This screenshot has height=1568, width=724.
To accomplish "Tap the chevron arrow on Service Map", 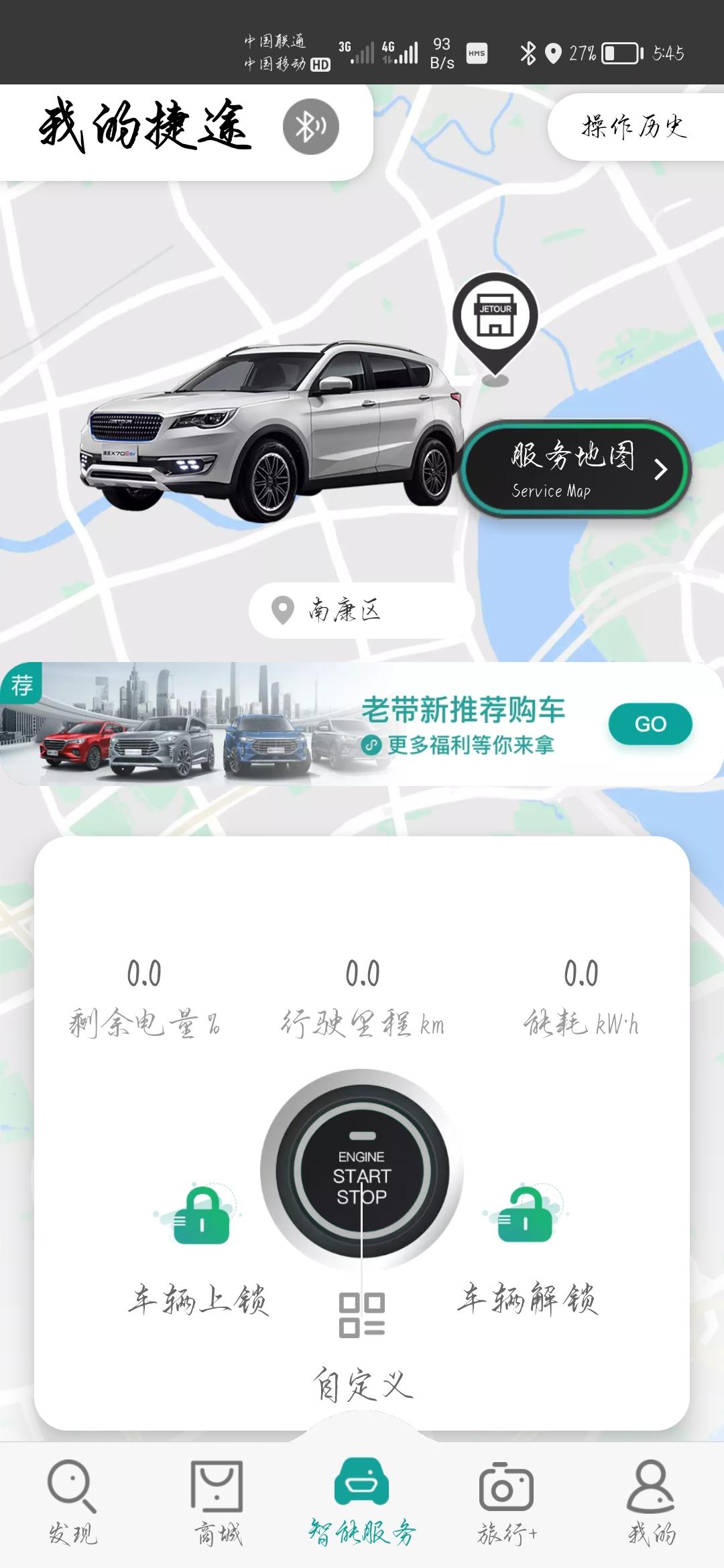I will pyautogui.click(x=660, y=469).
